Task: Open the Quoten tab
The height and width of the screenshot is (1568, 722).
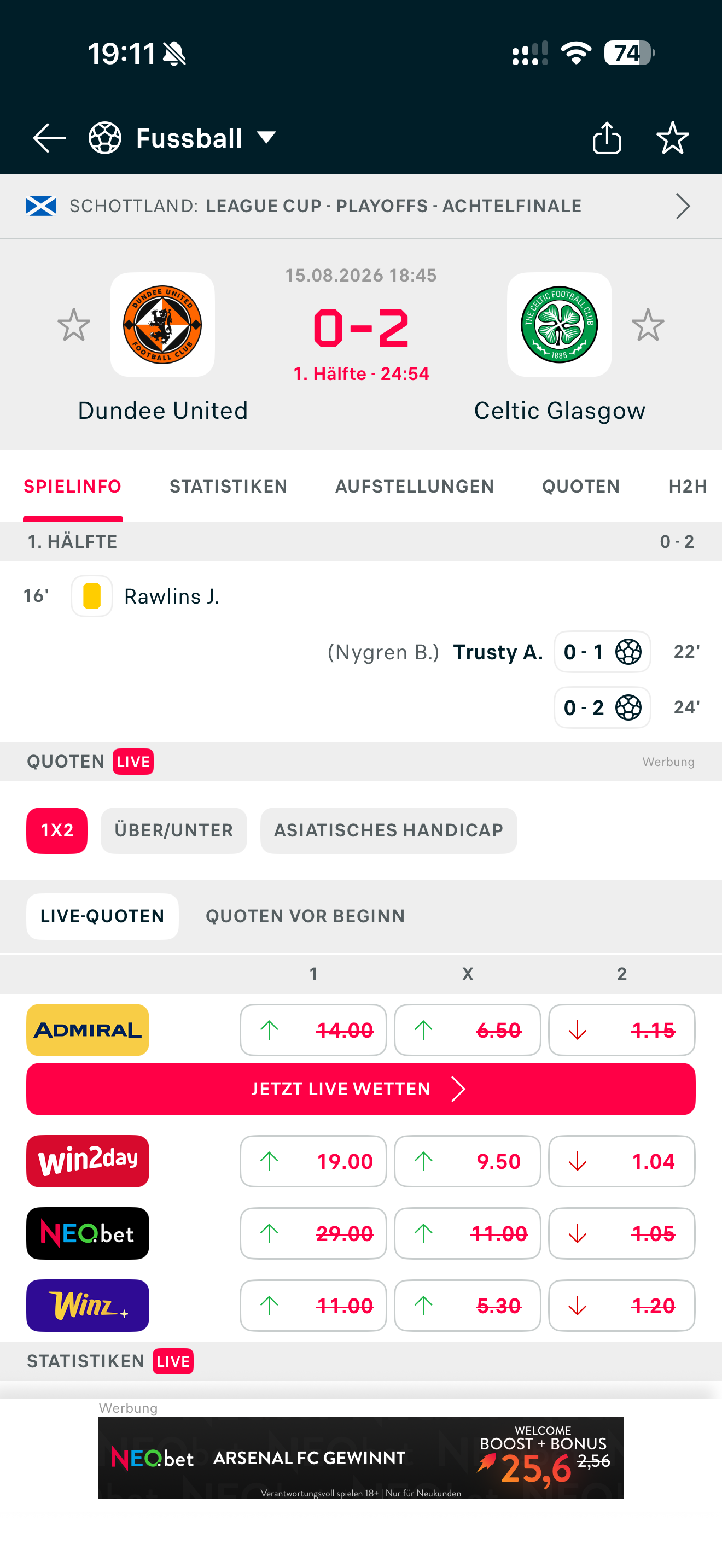Action: point(581,487)
